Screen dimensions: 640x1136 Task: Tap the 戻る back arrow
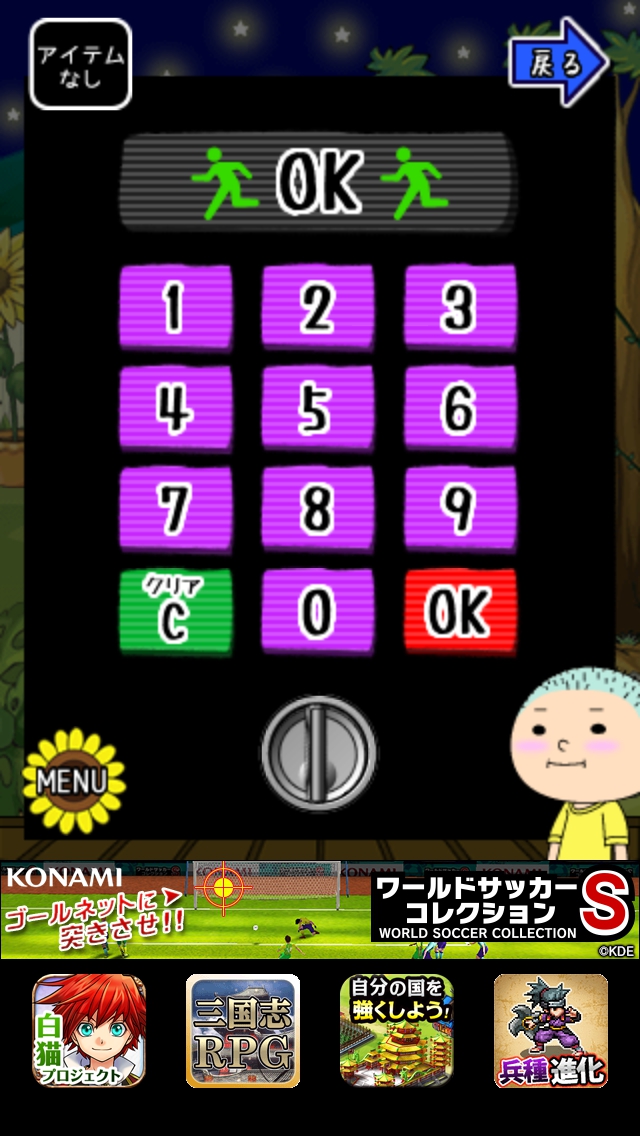556,64
